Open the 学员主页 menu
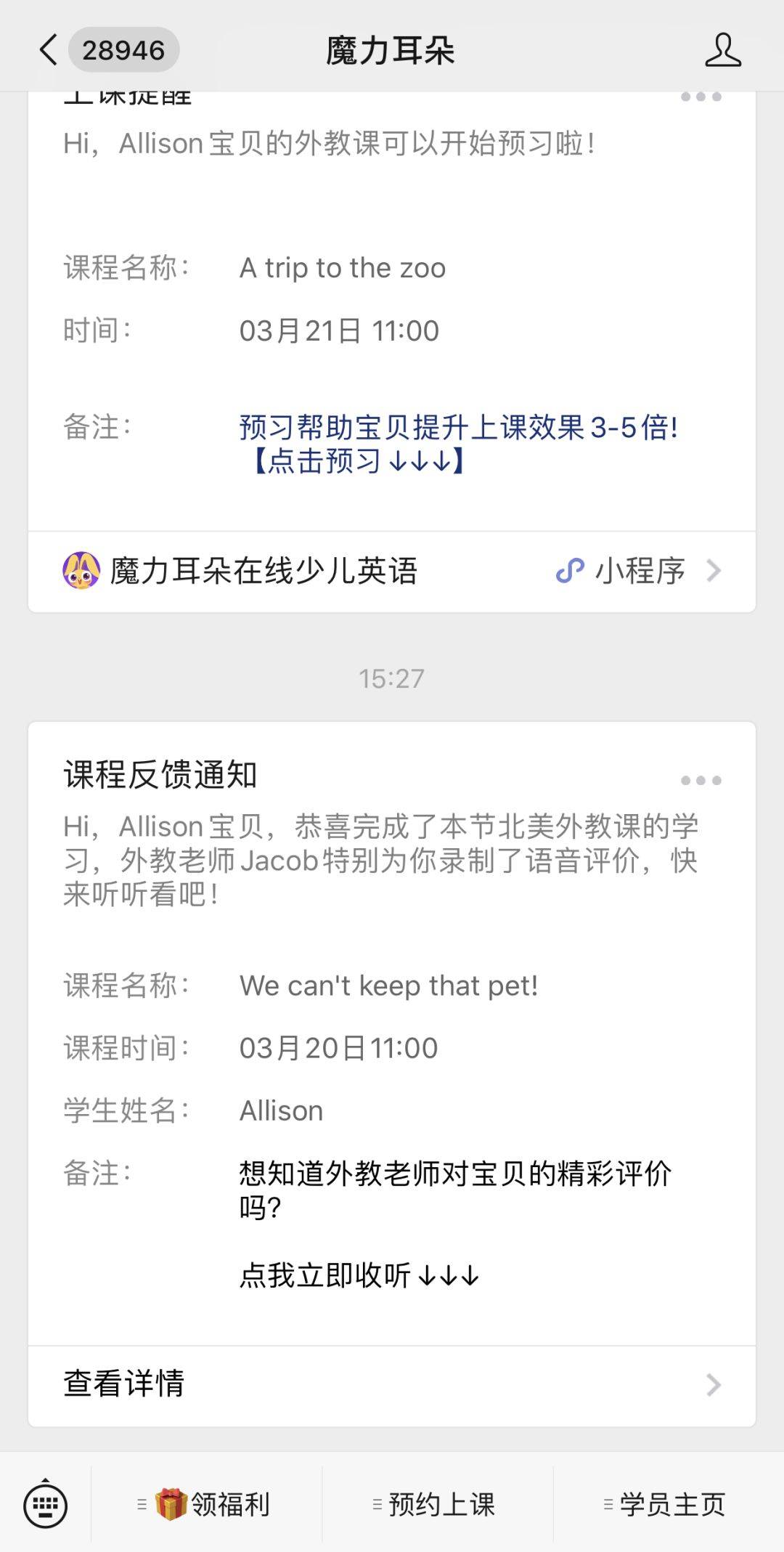784x1552 pixels. click(x=669, y=1504)
